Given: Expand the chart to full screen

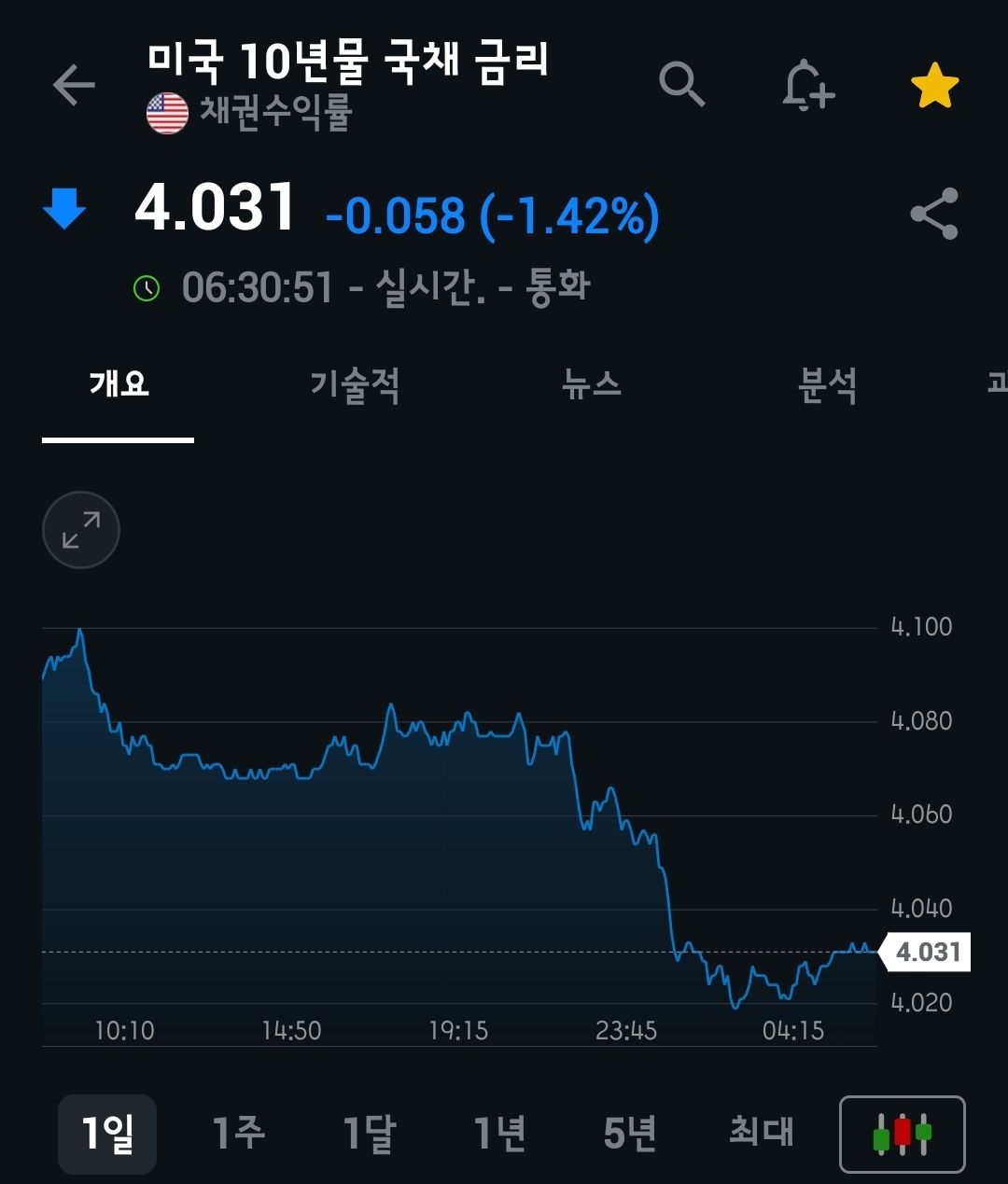Looking at the screenshot, I should click(81, 530).
